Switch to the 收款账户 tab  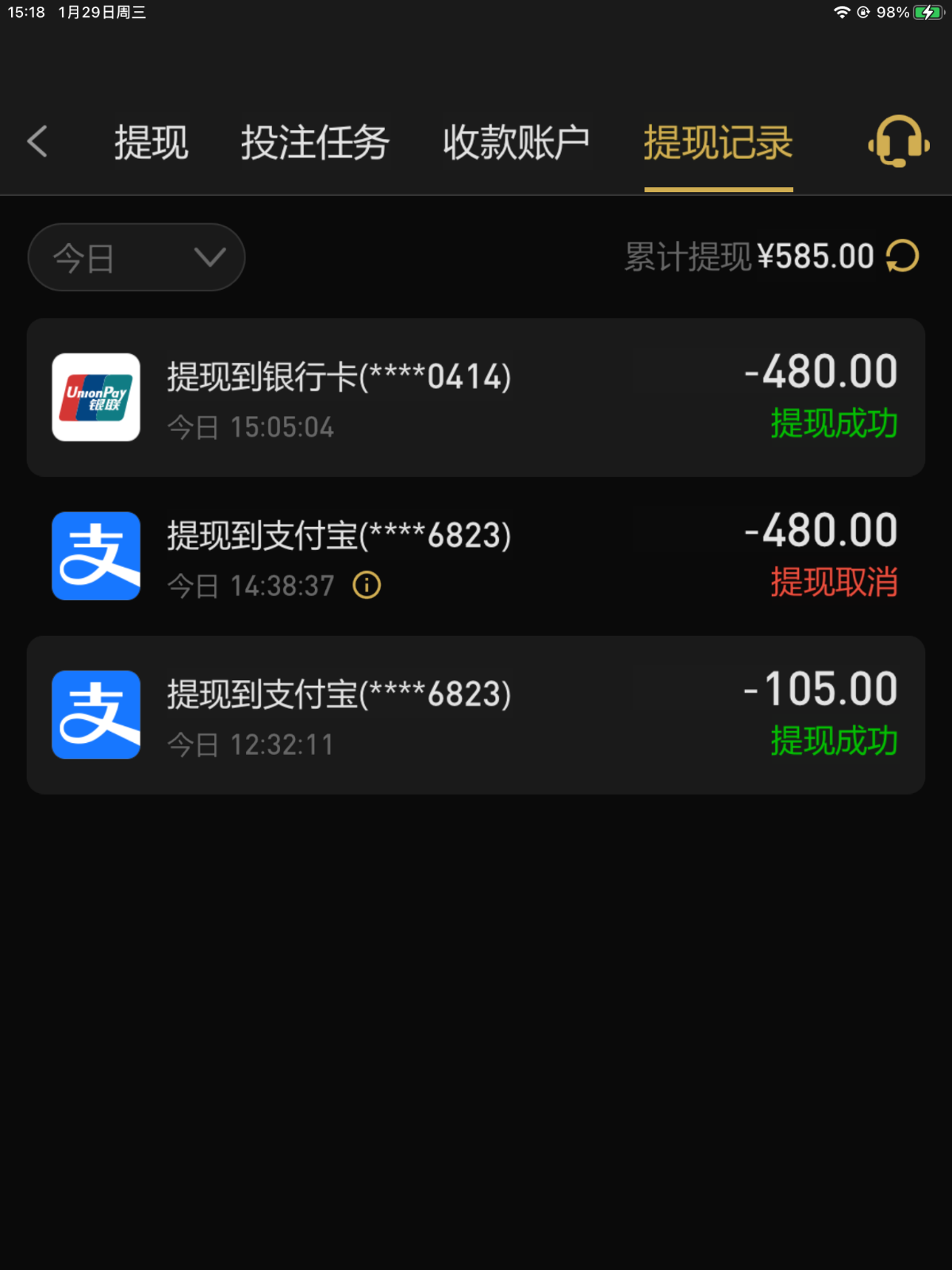[x=516, y=143]
